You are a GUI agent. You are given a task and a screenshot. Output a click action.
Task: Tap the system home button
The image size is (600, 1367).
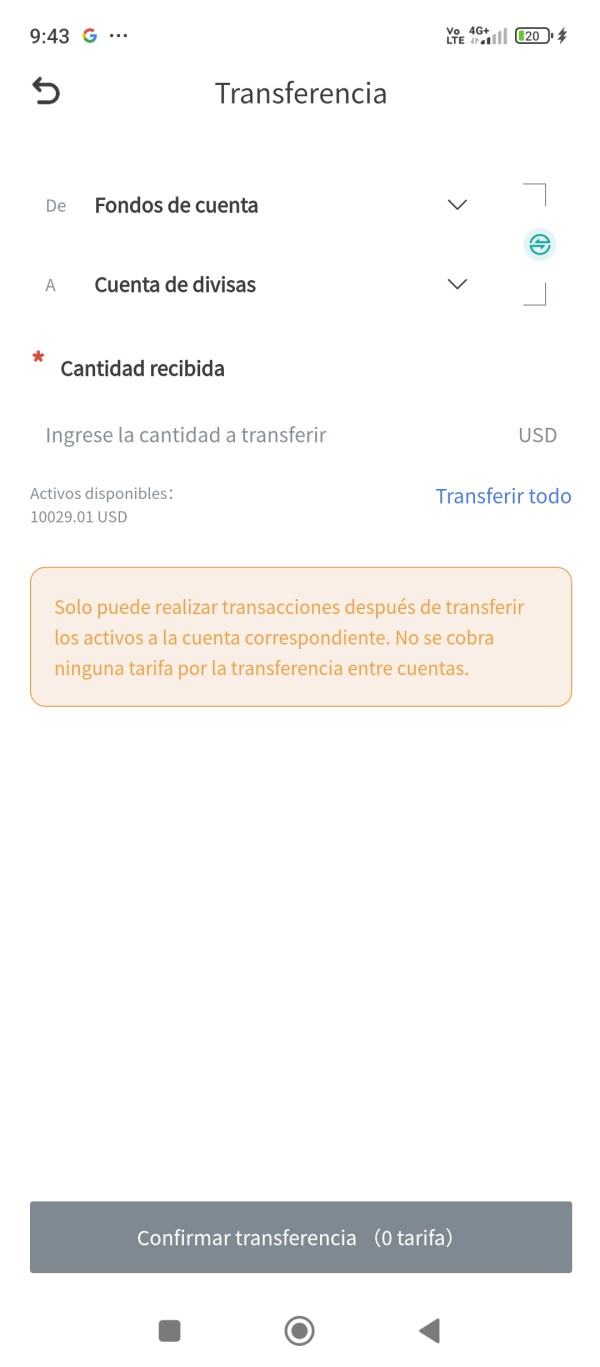[x=299, y=1330]
